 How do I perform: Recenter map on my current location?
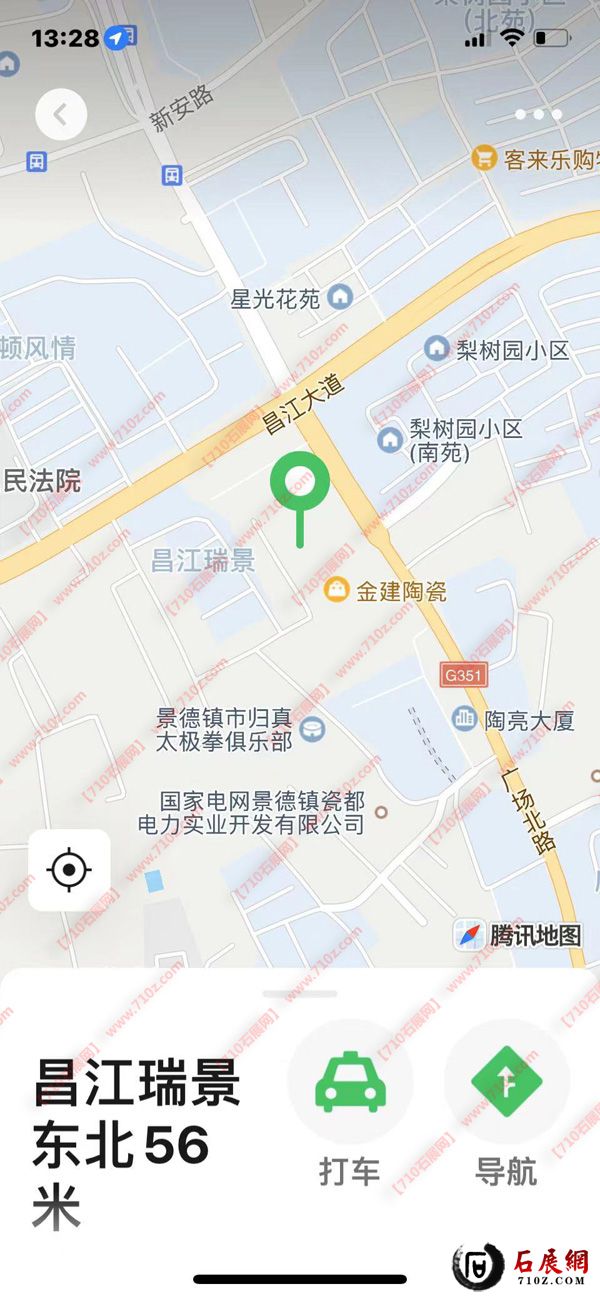pyautogui.click(x=69, y=870)
